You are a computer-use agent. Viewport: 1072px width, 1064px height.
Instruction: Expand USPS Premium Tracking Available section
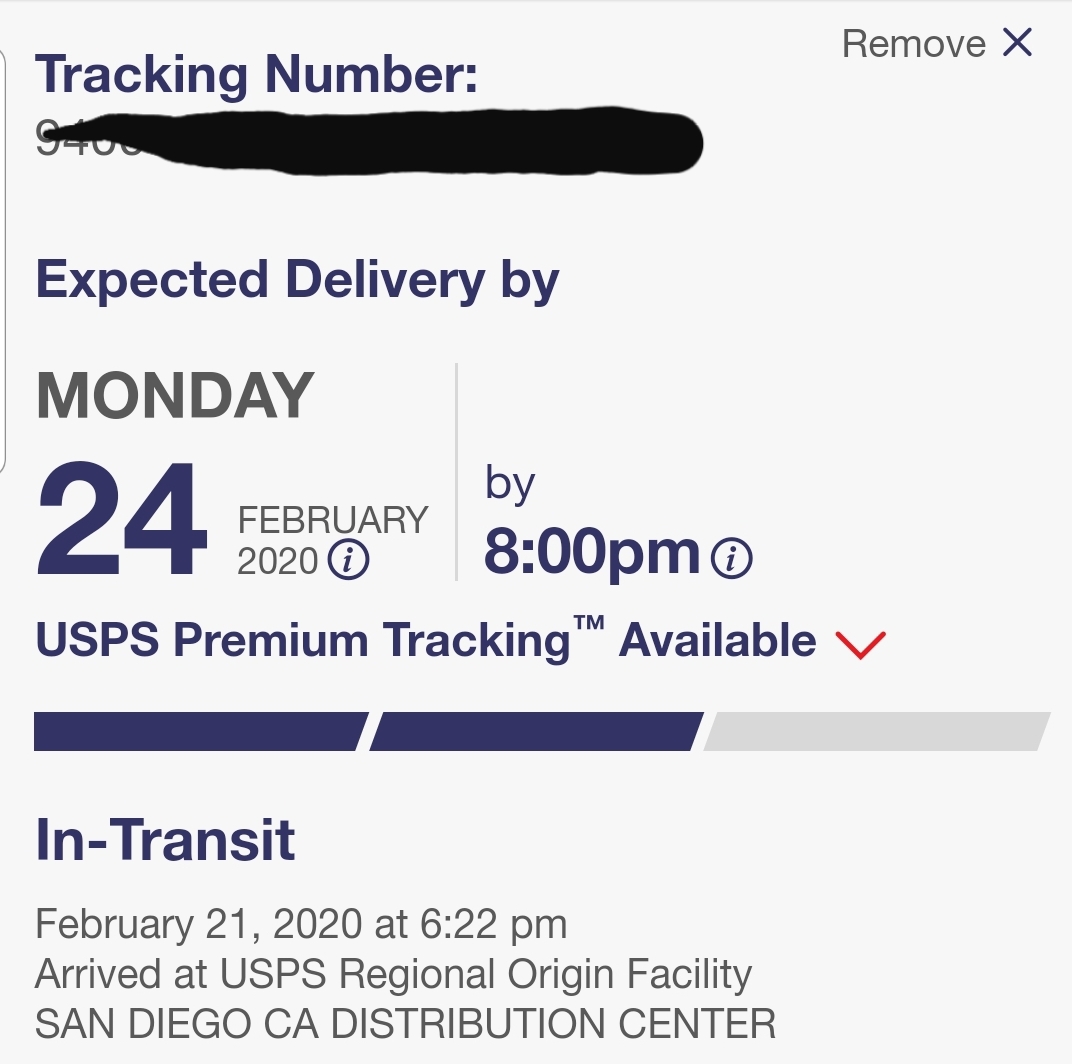pyautogui.click(x=860, y=645)
